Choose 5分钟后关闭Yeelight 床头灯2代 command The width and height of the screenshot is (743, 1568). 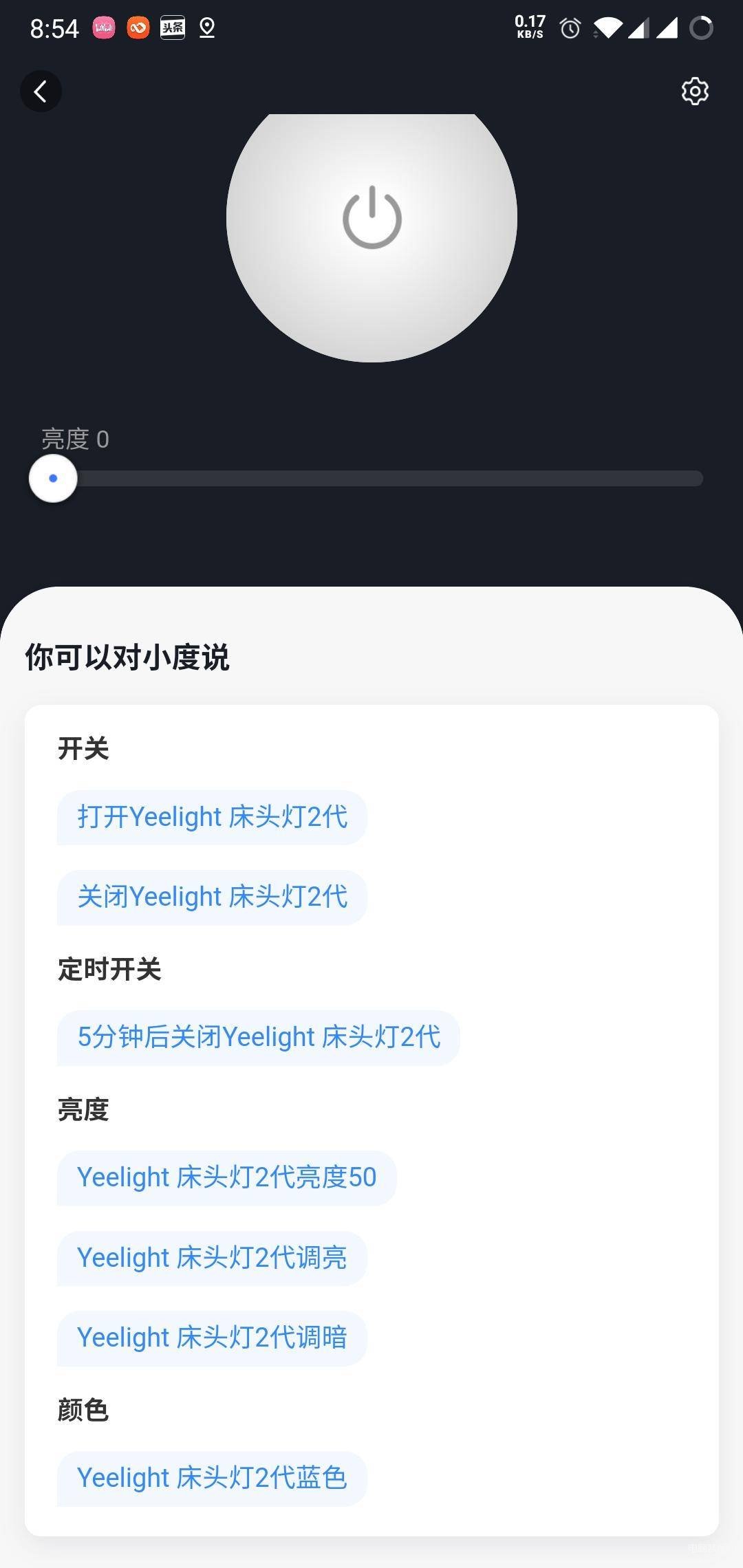(259, 1037)
